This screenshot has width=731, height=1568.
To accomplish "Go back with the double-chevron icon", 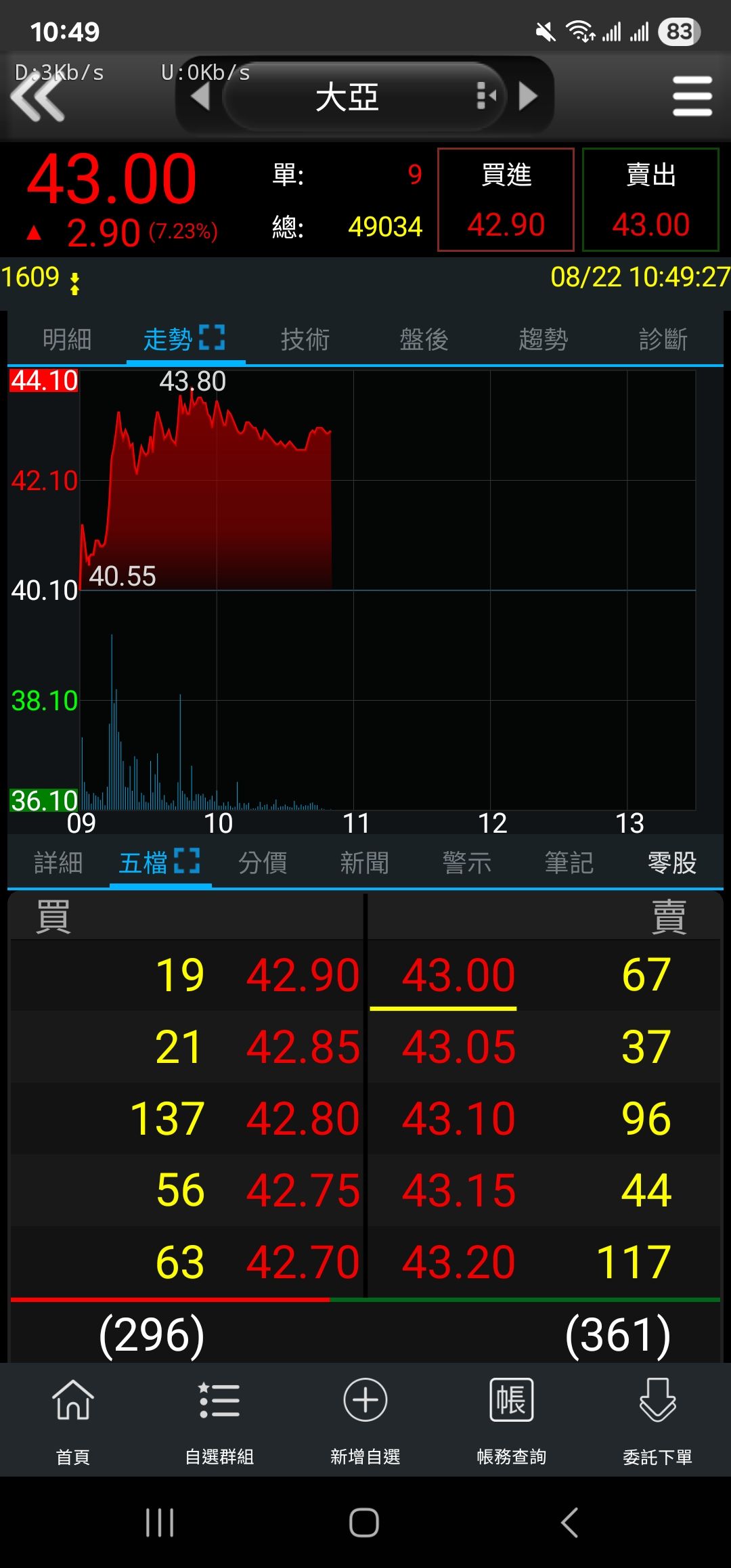I will [x=37, y=97].
